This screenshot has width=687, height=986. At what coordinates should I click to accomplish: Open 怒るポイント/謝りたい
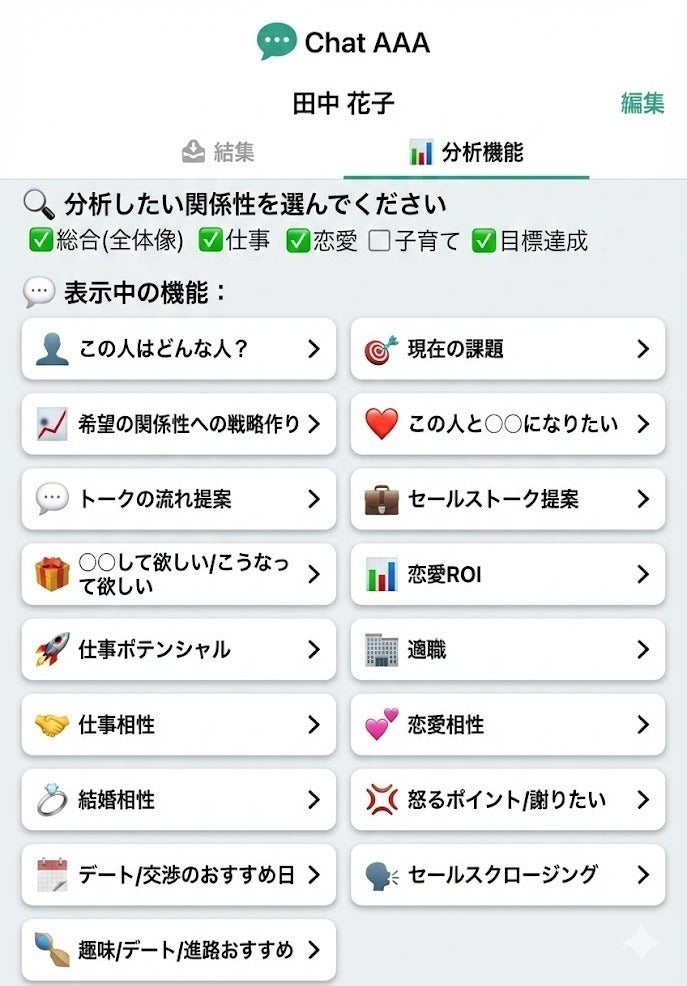pyautogui.click(x=507, y=800)
